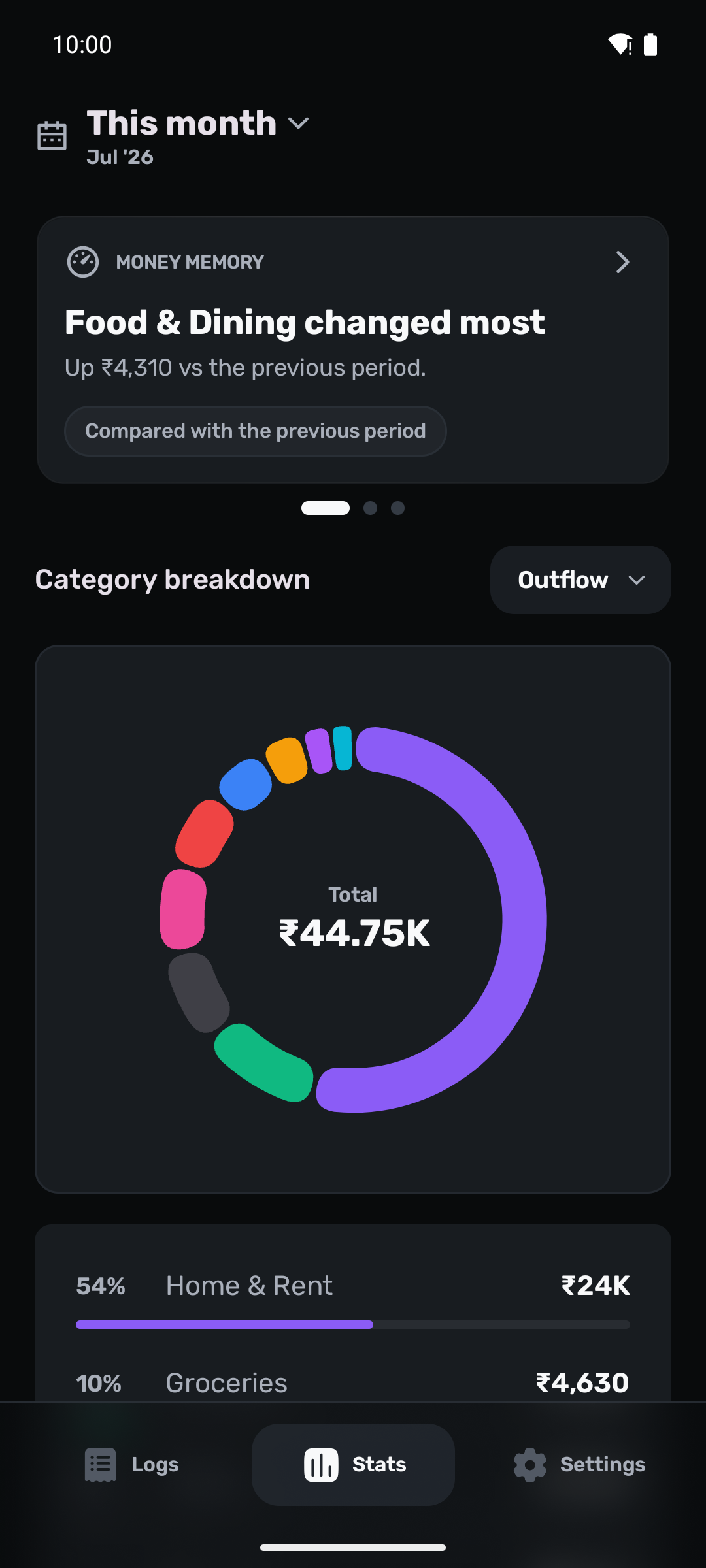The height and width of the screenshot is (1568, 706).
Task: Switch to the Stats tab
Action: click(353, 1465)
